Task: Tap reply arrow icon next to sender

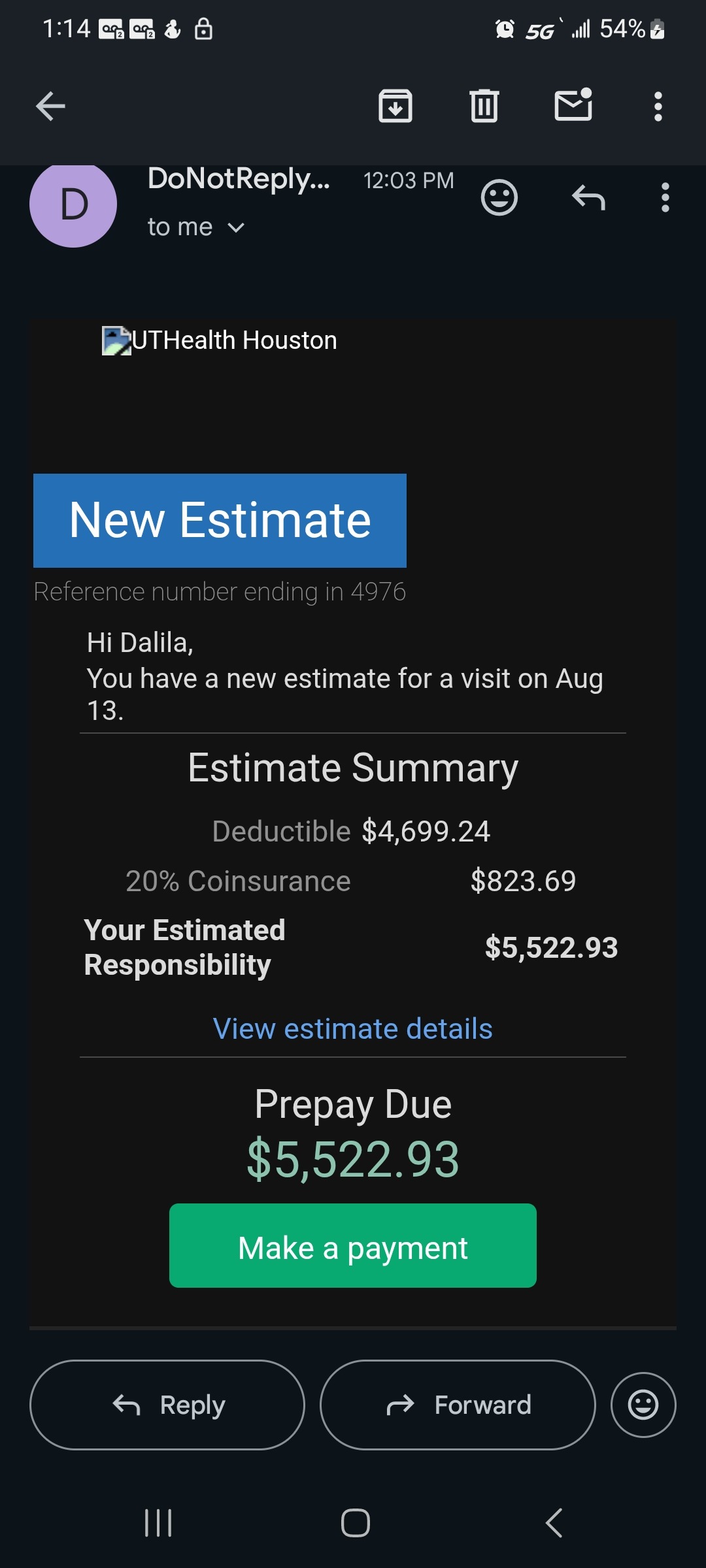Action: click(588, 197)
